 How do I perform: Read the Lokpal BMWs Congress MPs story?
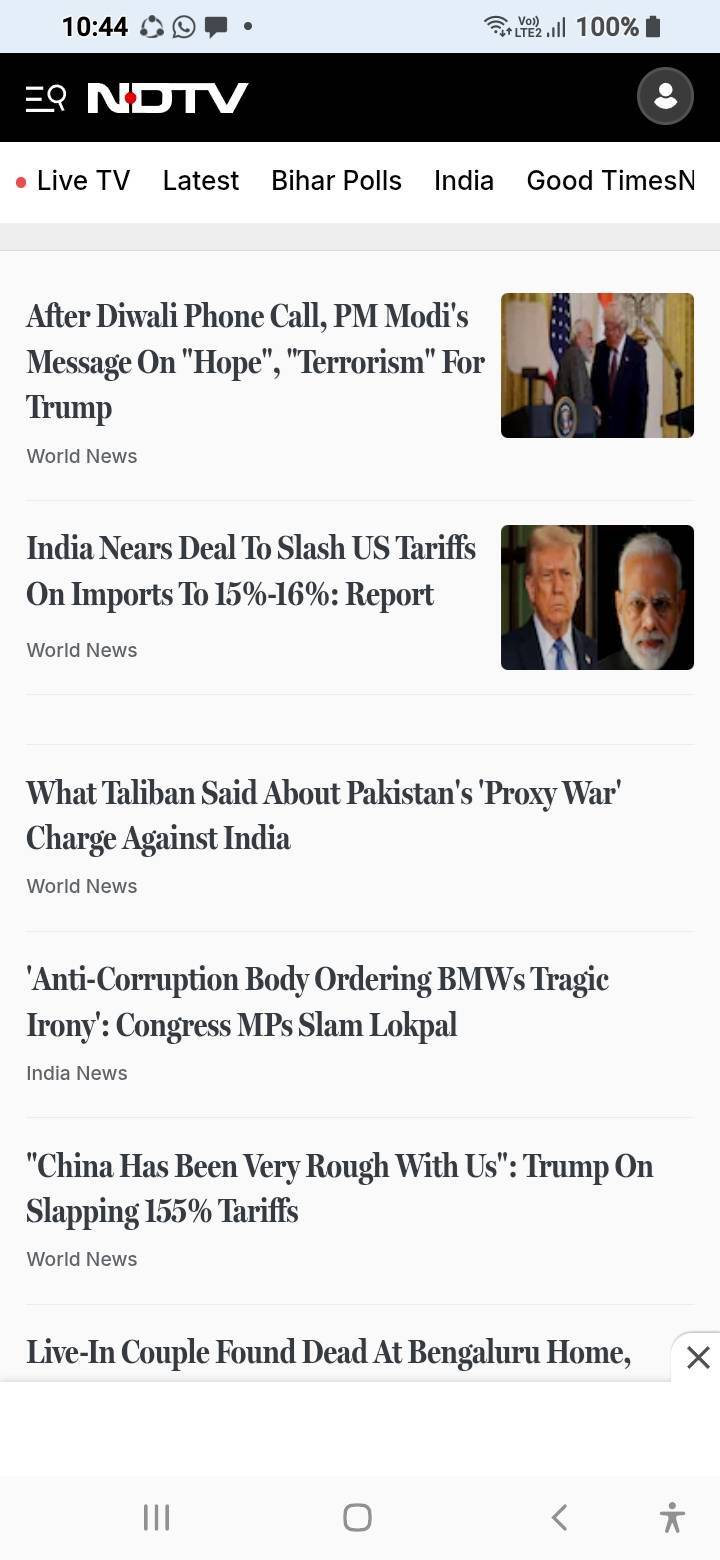(x=317, y=1001)
